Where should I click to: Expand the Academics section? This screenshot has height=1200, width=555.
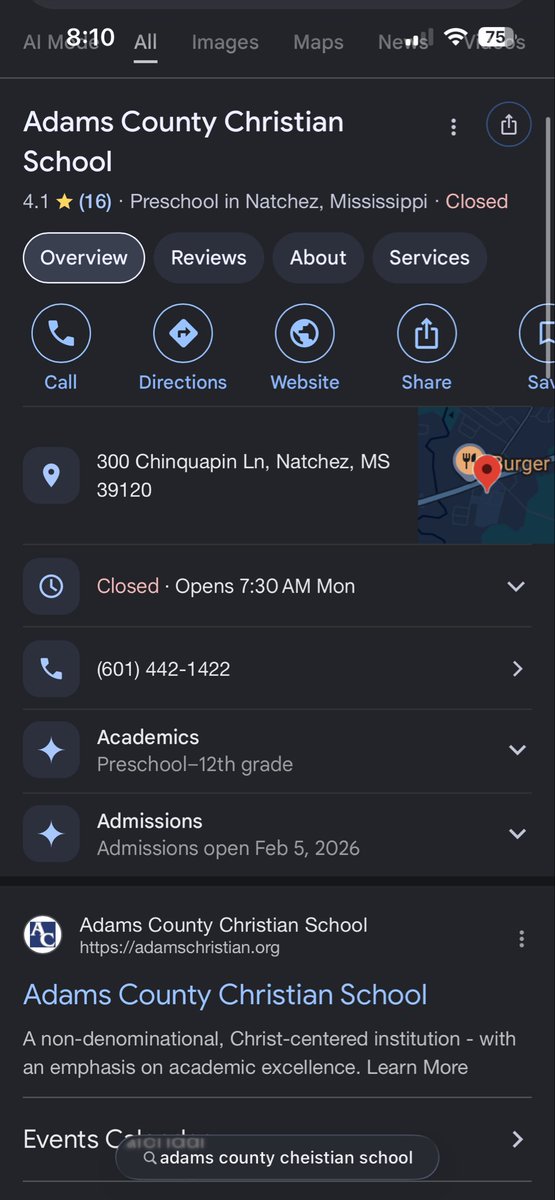277,751
